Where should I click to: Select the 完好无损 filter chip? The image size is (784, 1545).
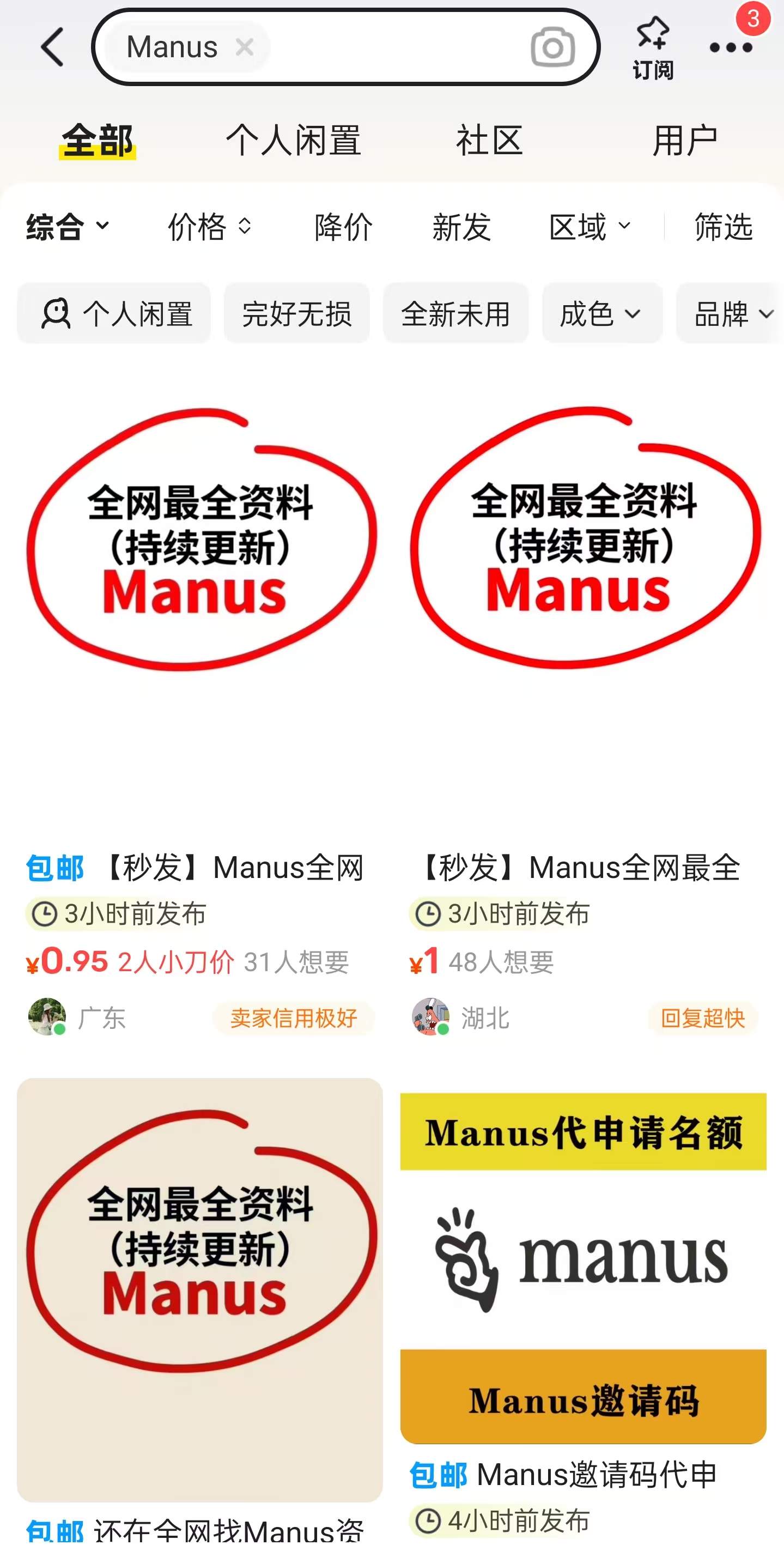point(297,314)
